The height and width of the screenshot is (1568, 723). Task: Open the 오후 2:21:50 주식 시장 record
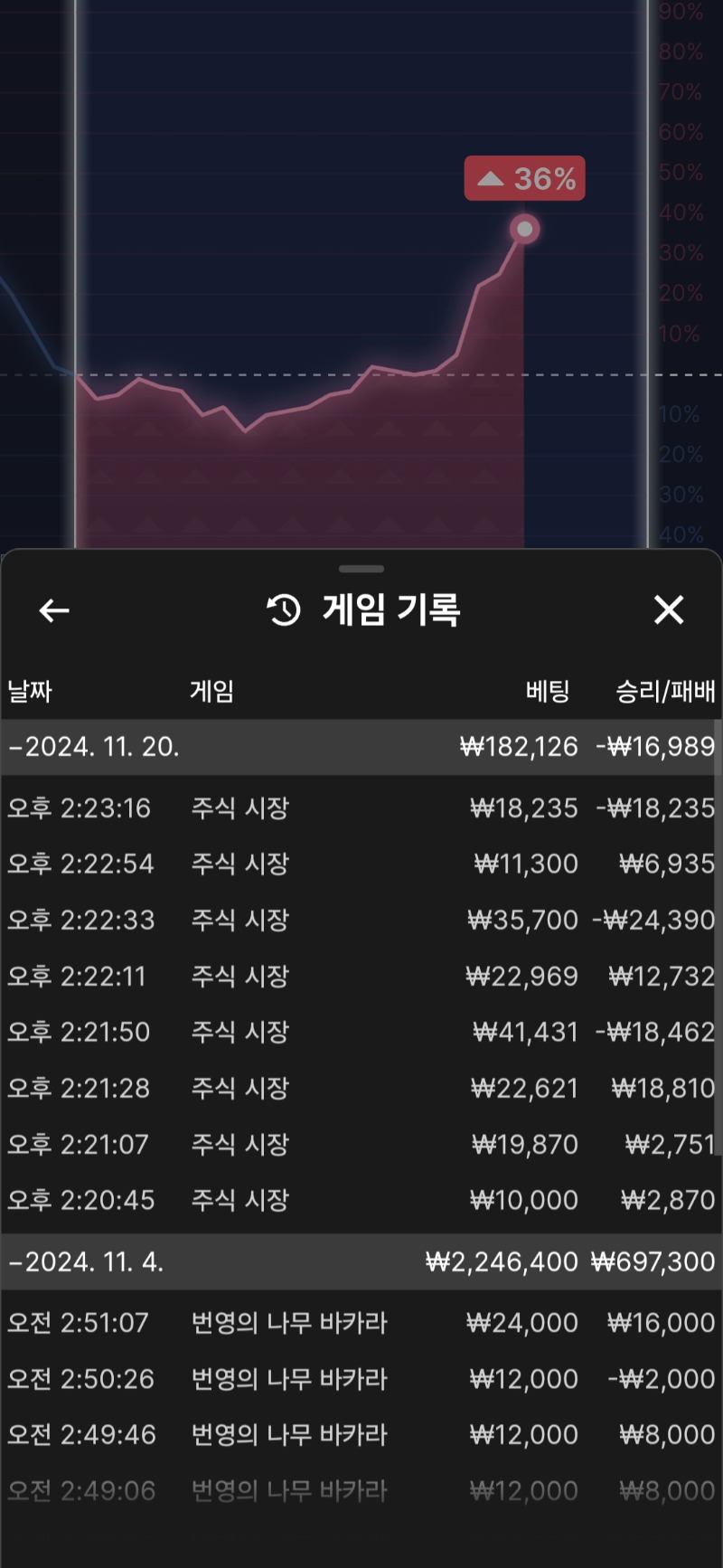click(x=361, y=1032)
